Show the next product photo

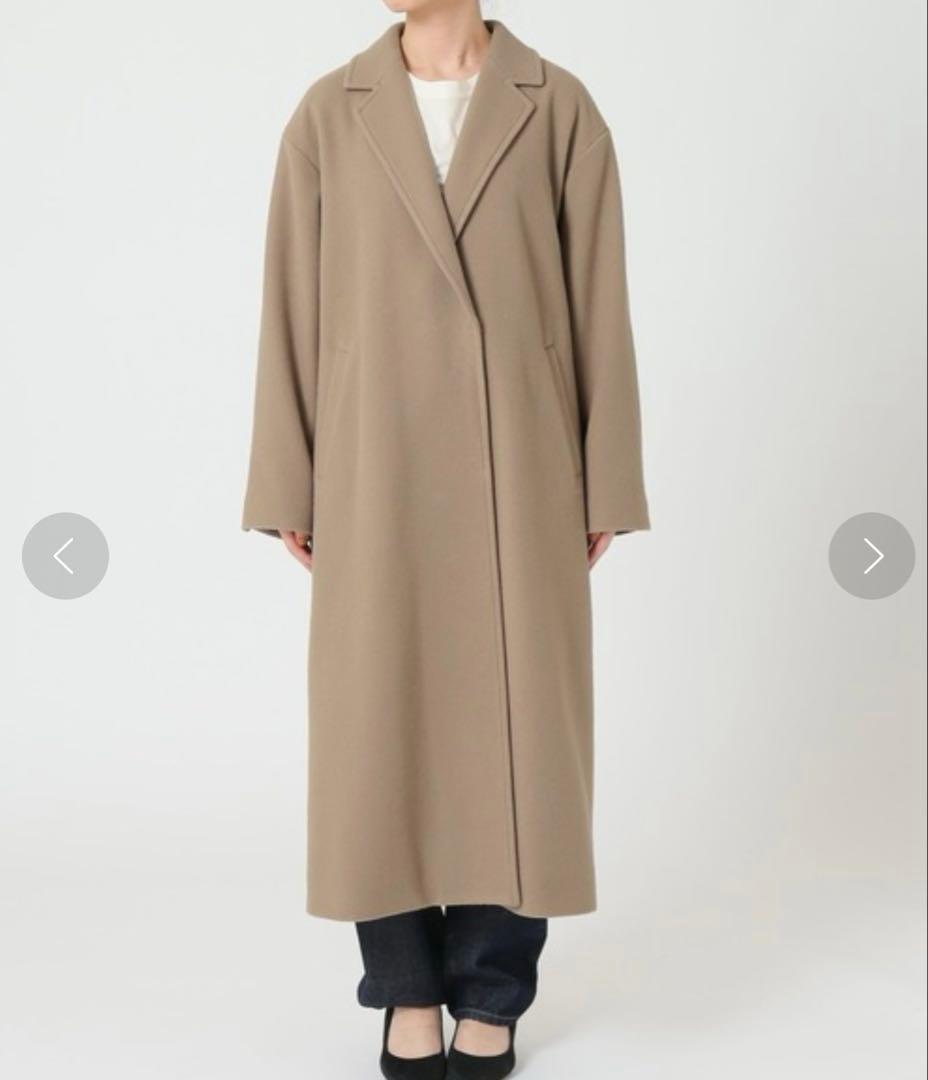(871, 556)
